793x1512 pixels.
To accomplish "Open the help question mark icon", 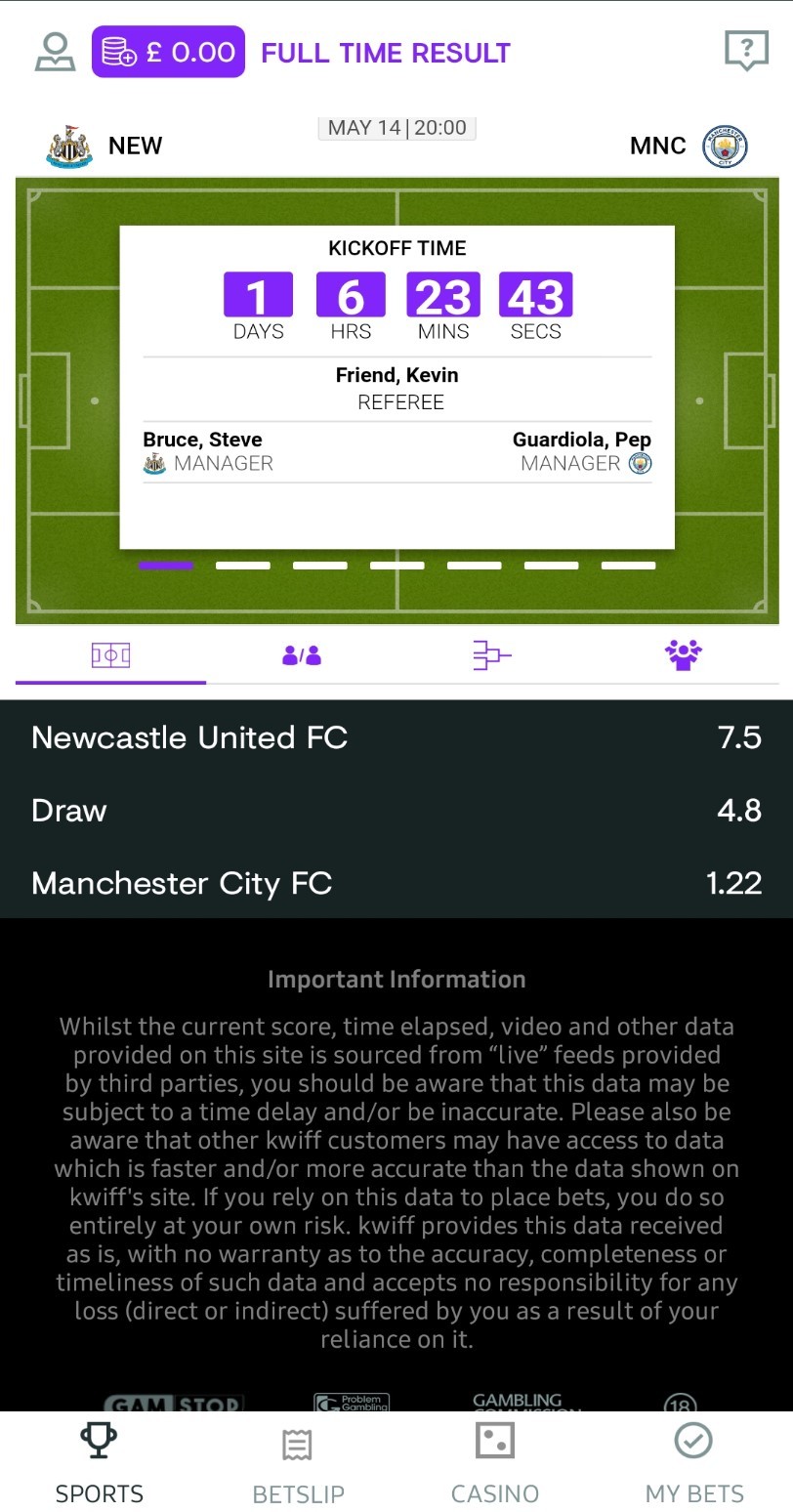I will pyautogui.click(x=746, y=50).
